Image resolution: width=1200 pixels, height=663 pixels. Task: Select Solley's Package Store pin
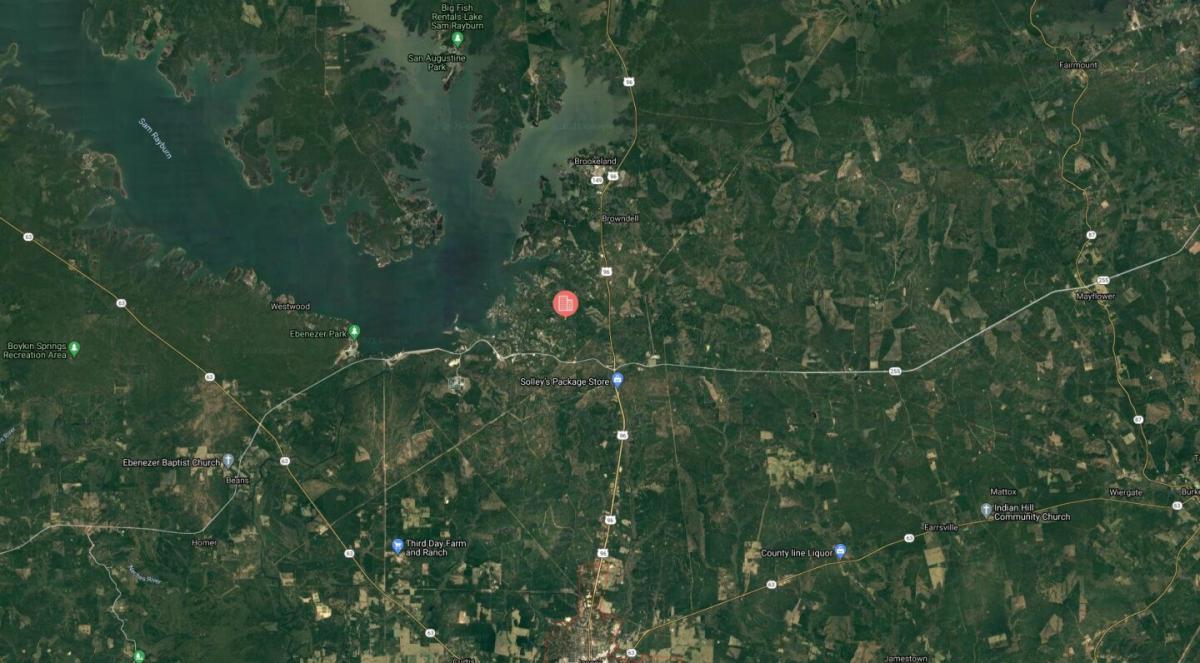[618, 379]
